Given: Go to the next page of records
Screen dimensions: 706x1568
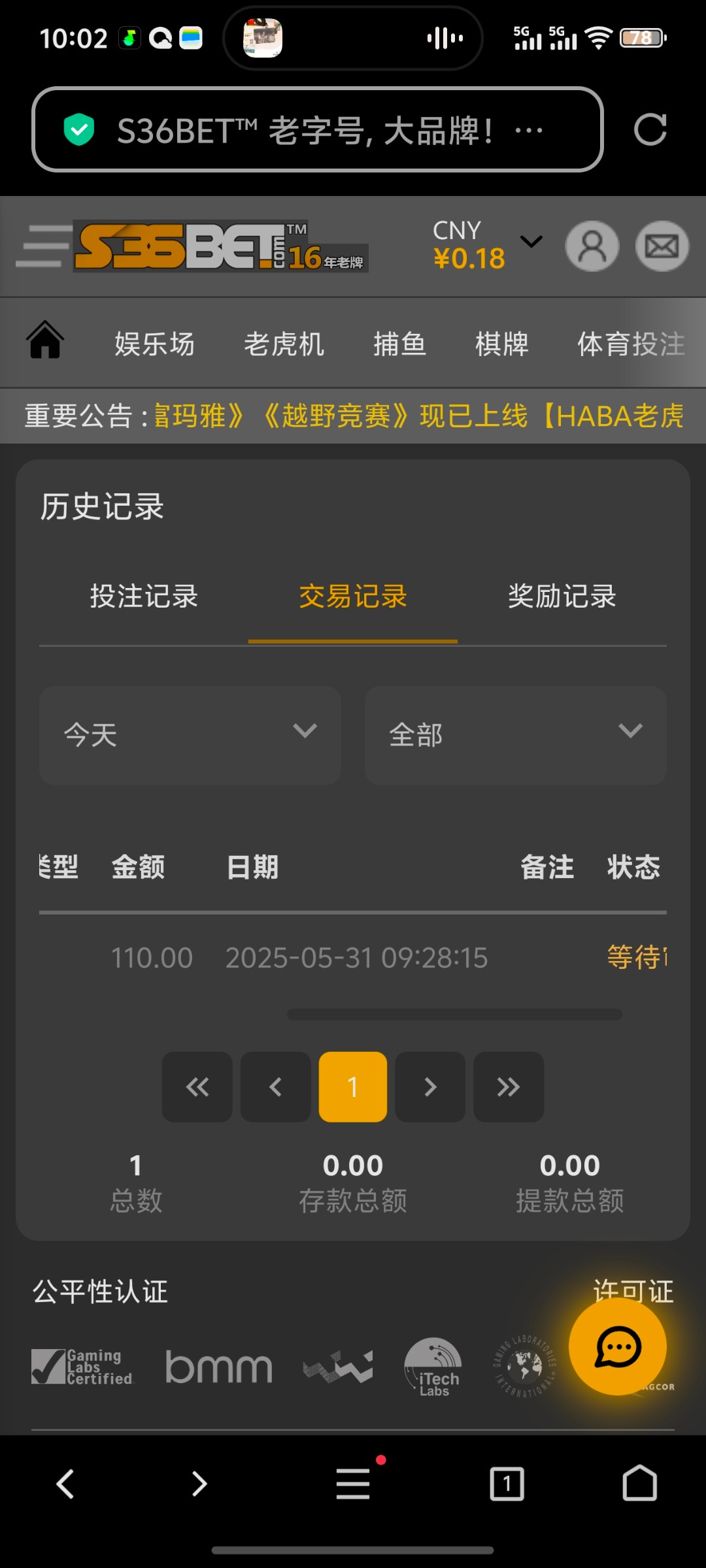Looking at the screenshot, I should pos(430,1087).
